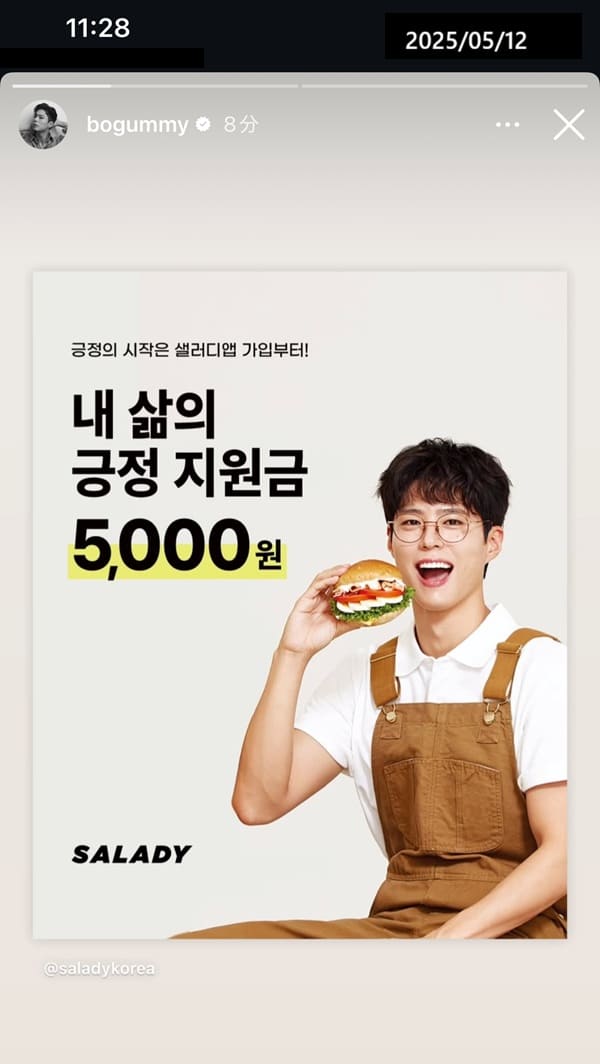This screenshot has width=600, height=1064.
Task: Close the story viewer
Action: [568, 125]
